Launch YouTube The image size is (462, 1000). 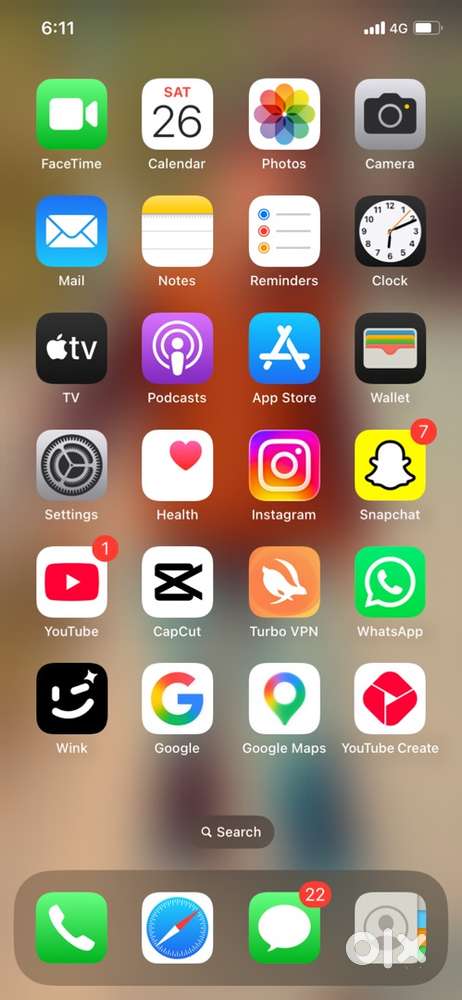71,582
